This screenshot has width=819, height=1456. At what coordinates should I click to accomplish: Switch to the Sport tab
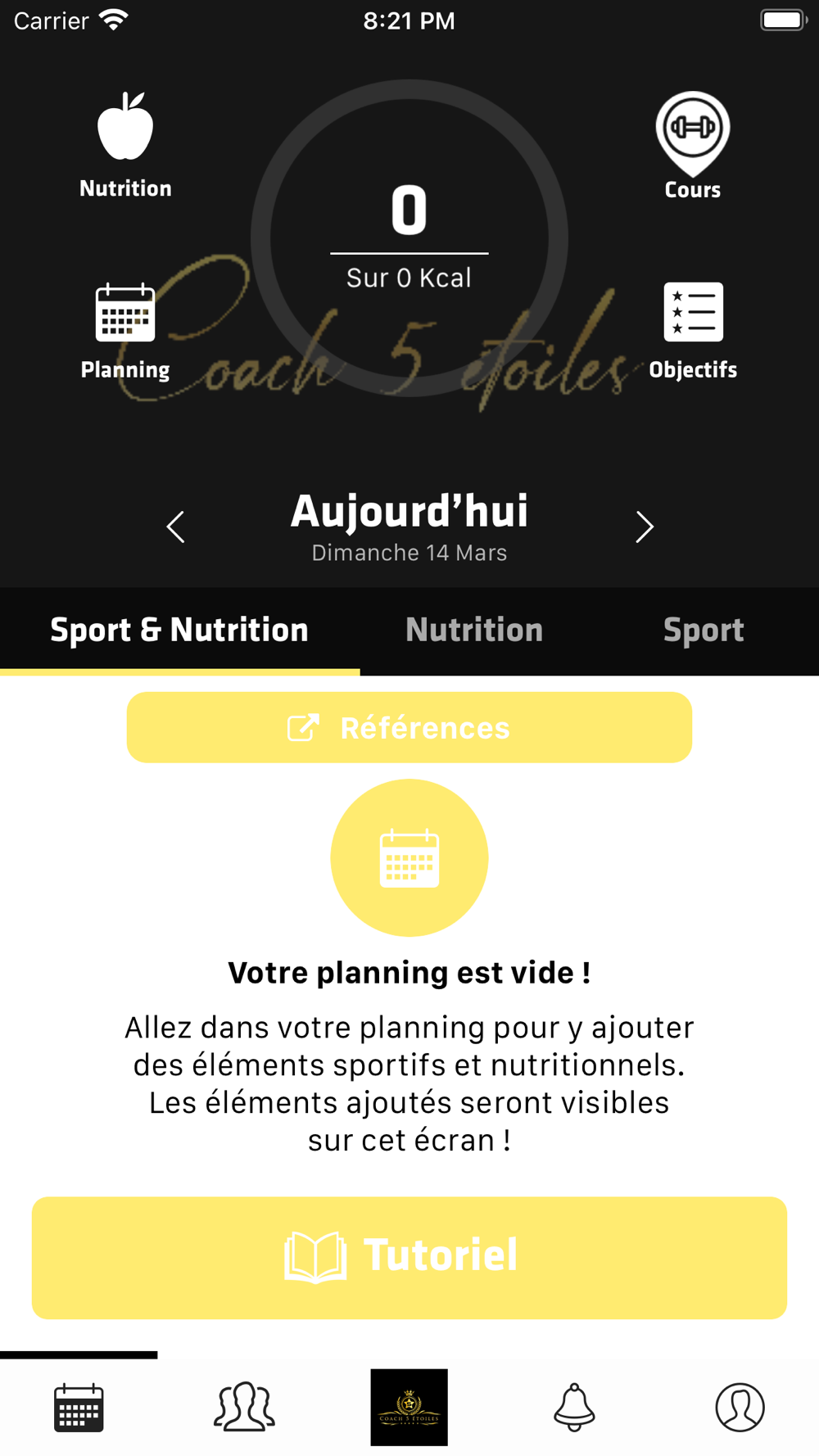[x=704, y=631]
